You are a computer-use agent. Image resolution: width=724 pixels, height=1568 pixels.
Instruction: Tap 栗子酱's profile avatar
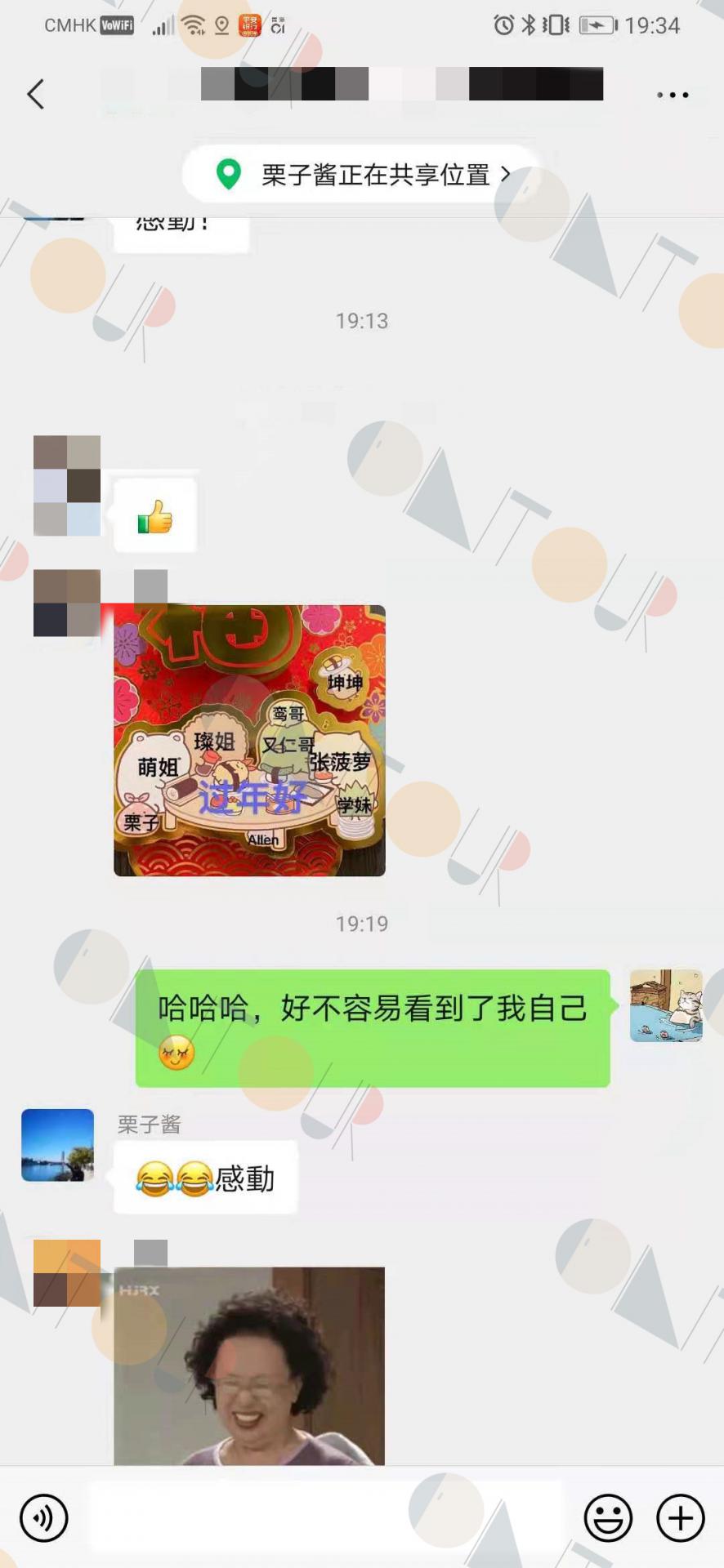(x=57, y=1145)
